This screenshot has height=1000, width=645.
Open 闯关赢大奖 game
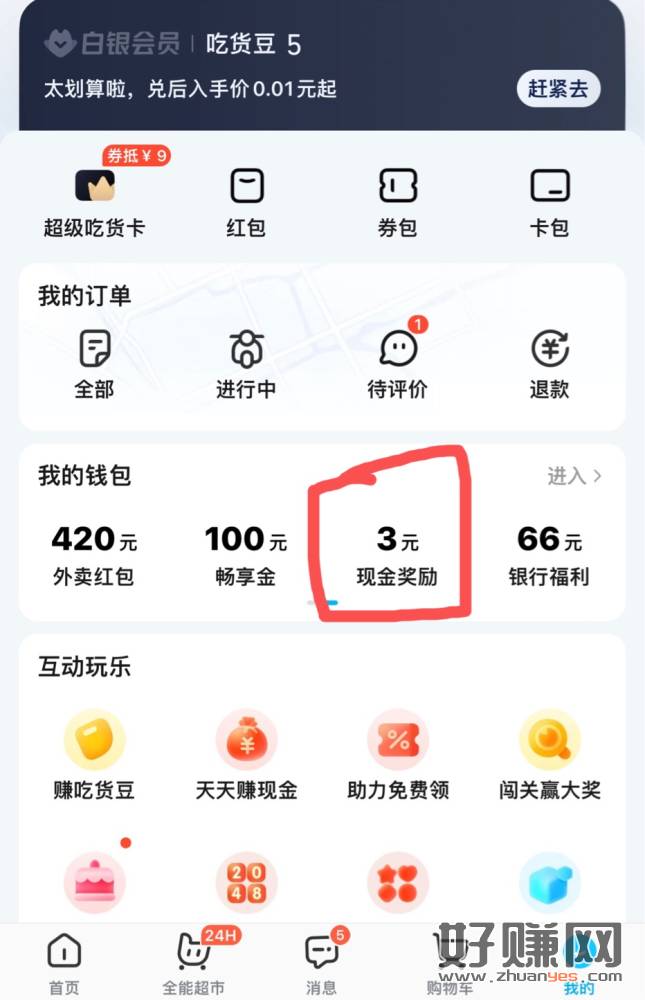tap(549, 757)
